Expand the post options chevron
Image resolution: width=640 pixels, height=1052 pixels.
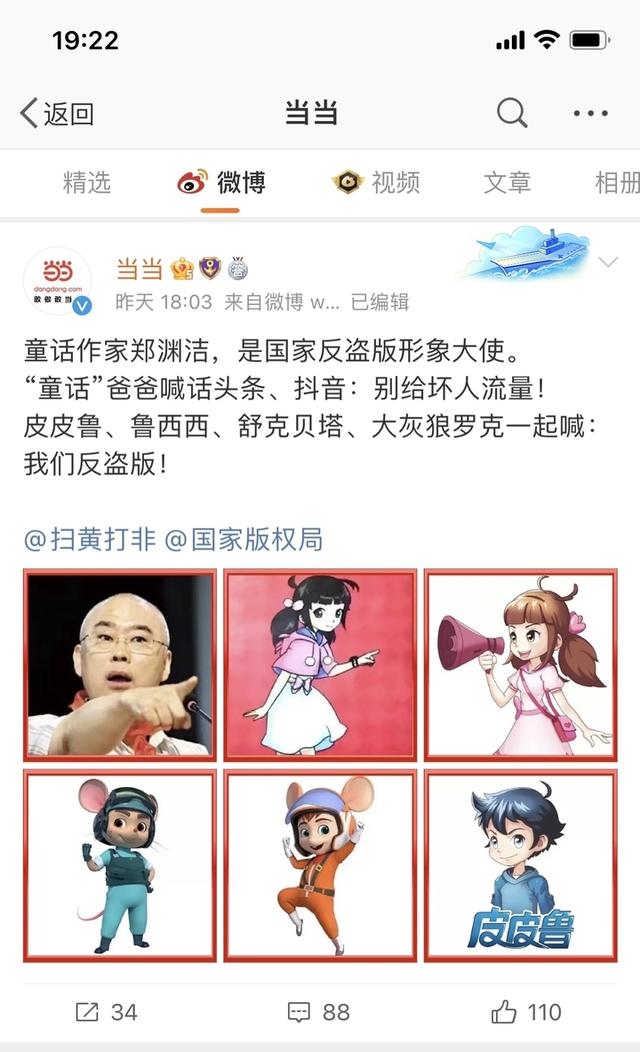pyautogui.click(x=607, y=263)
